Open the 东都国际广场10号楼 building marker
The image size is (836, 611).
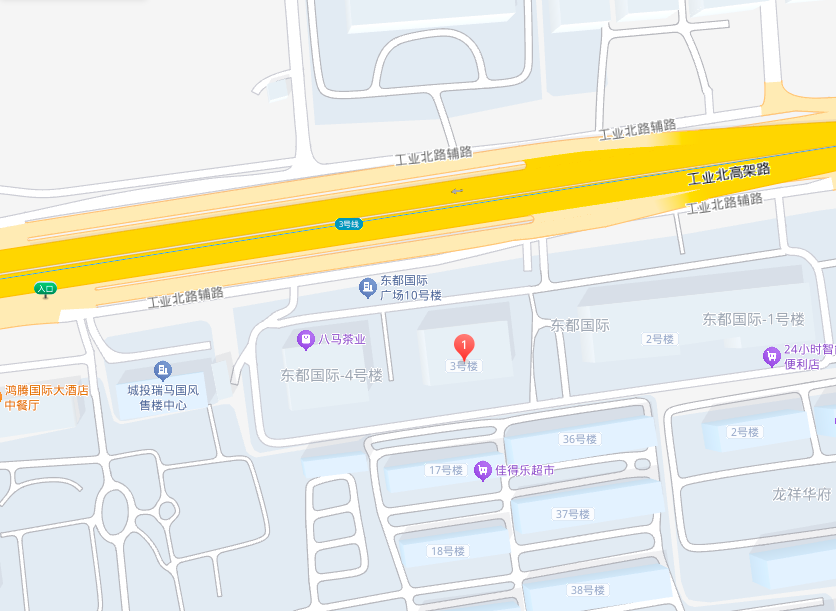[368, 288]
